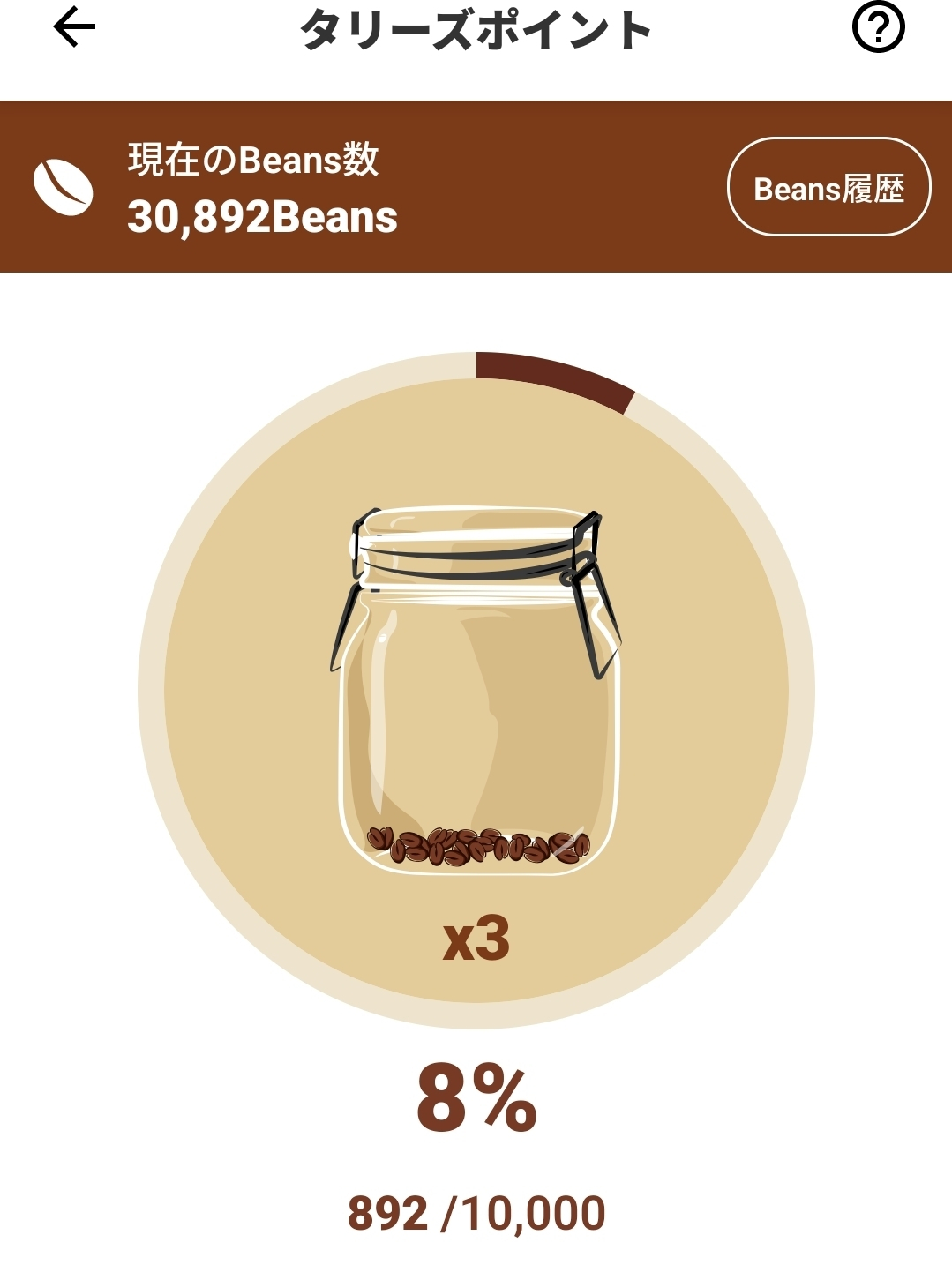Open Beans履歴 history
This screenshot has height=1280, width=952.
click(x=828, y=187)
